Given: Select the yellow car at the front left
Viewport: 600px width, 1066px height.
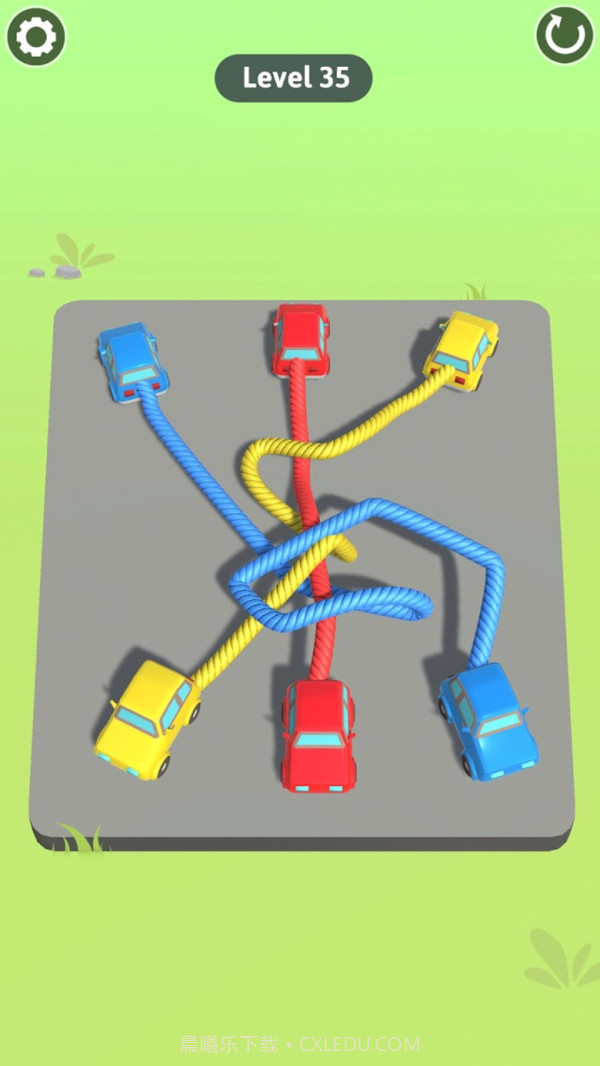Looking at the screenshot, I should (x=148, y=717).
